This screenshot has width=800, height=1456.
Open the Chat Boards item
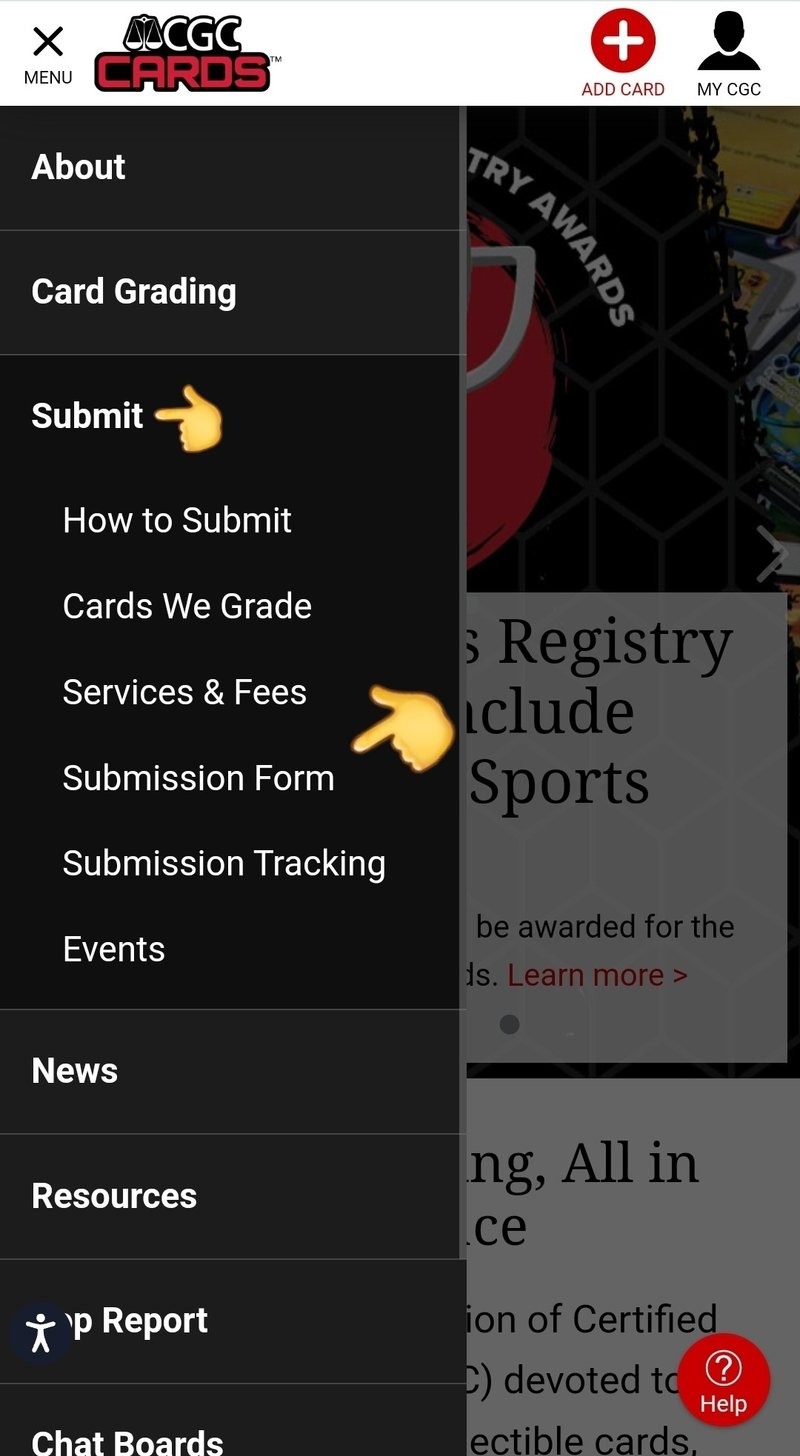pyautogui.click(x=128, y=1440)
